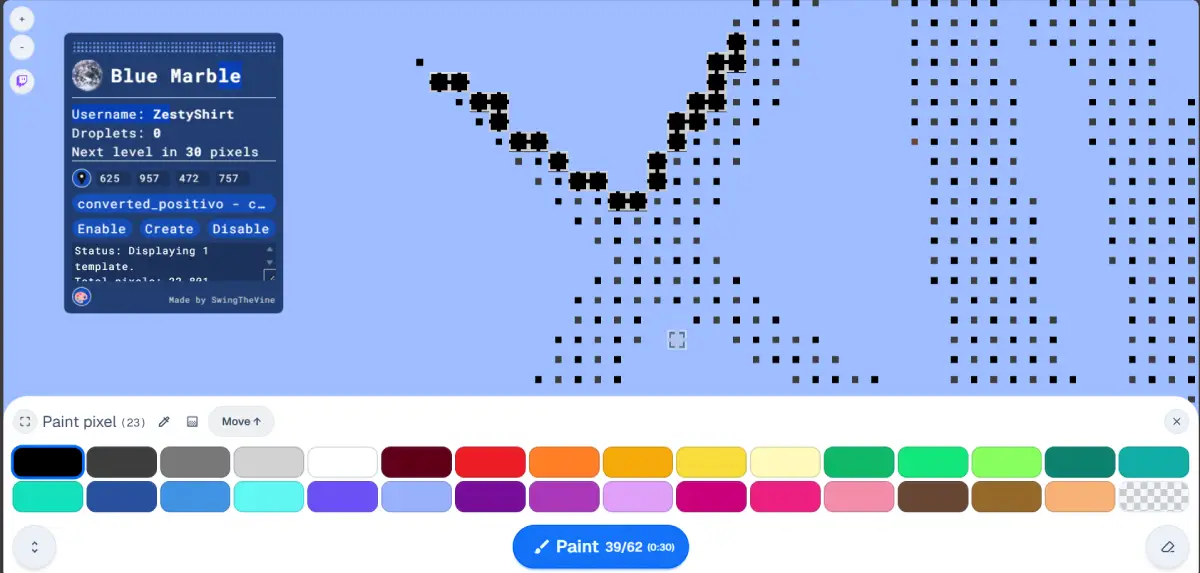This screenshot has height=573, width=1200.
Task: Open the Twitch icon button
Action: pos(22,82)
